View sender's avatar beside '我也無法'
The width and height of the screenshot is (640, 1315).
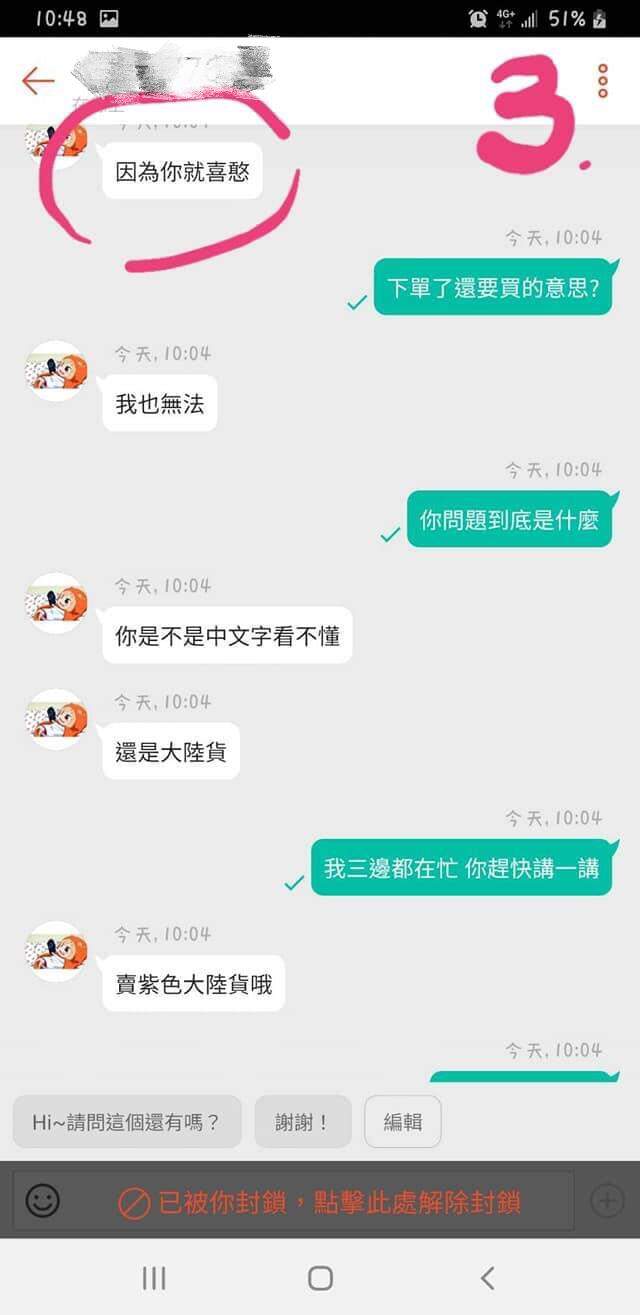point(56,372)
